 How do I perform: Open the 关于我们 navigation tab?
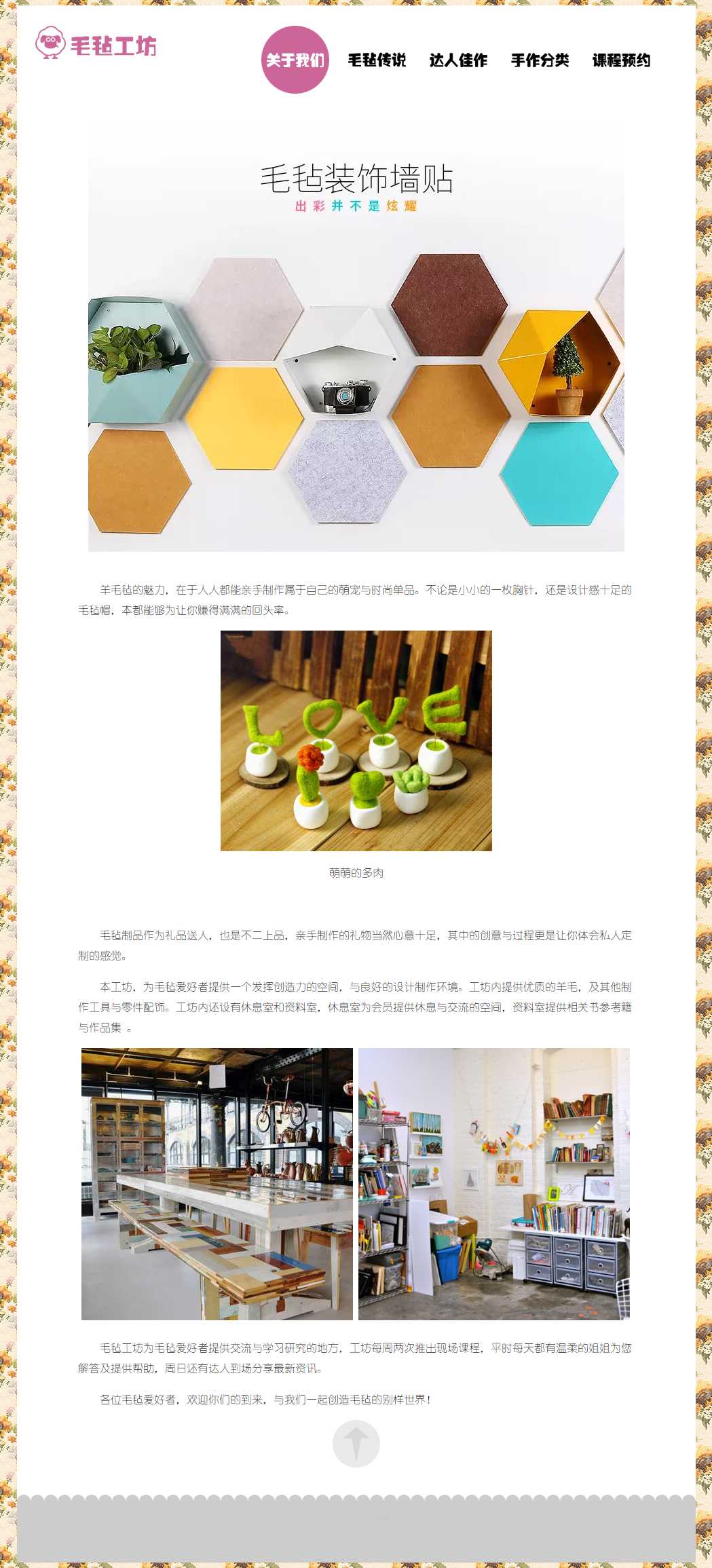click(x=295, y=60)
